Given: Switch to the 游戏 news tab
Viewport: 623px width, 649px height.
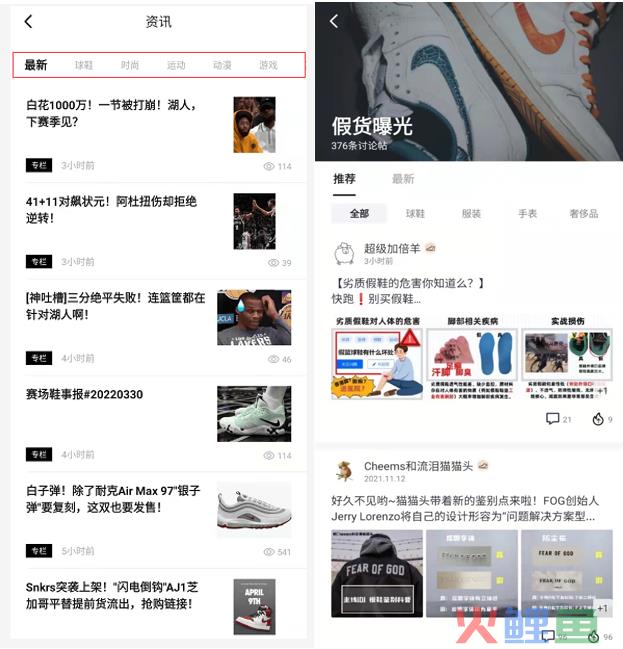Looking at the screenshot, I should coord(268,65).
